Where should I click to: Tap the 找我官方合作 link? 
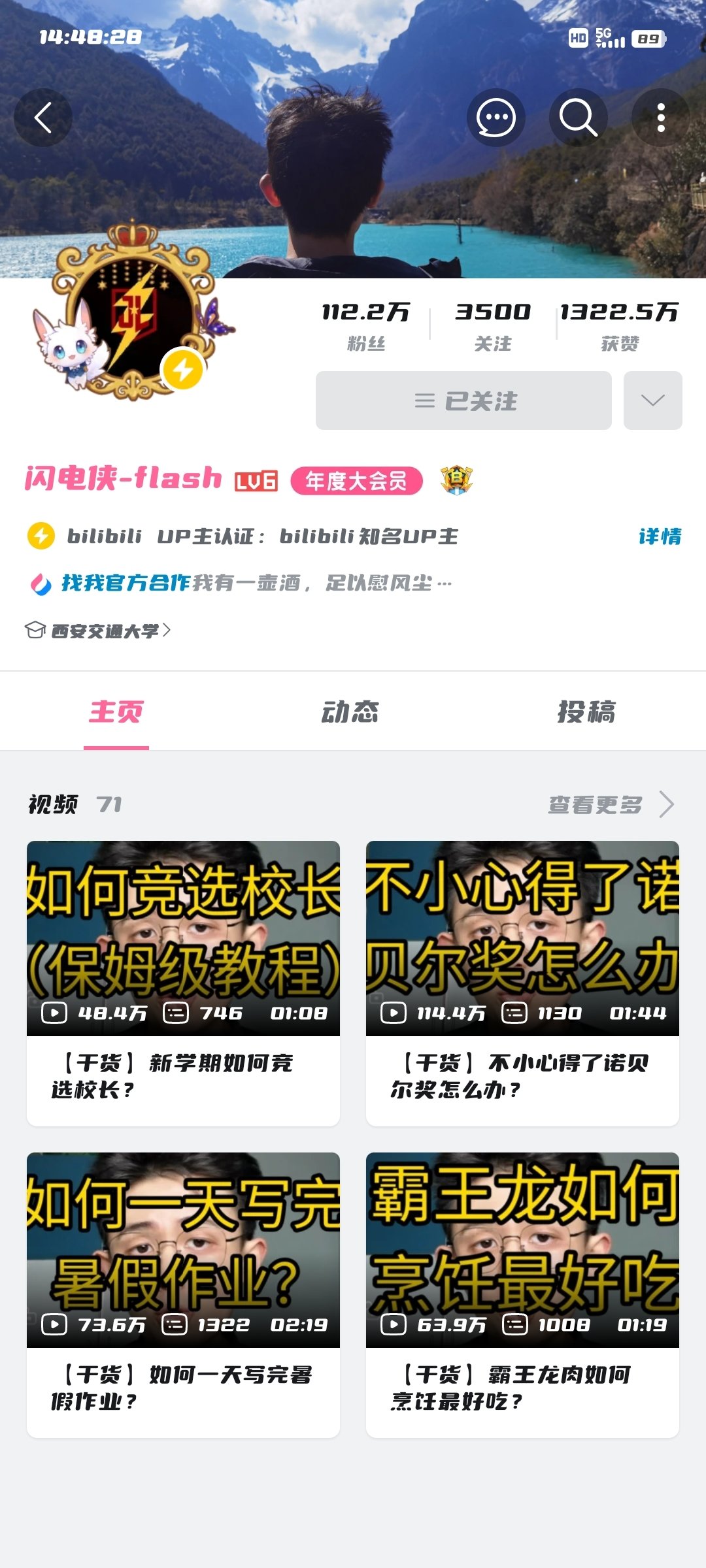tap(124, 583)
